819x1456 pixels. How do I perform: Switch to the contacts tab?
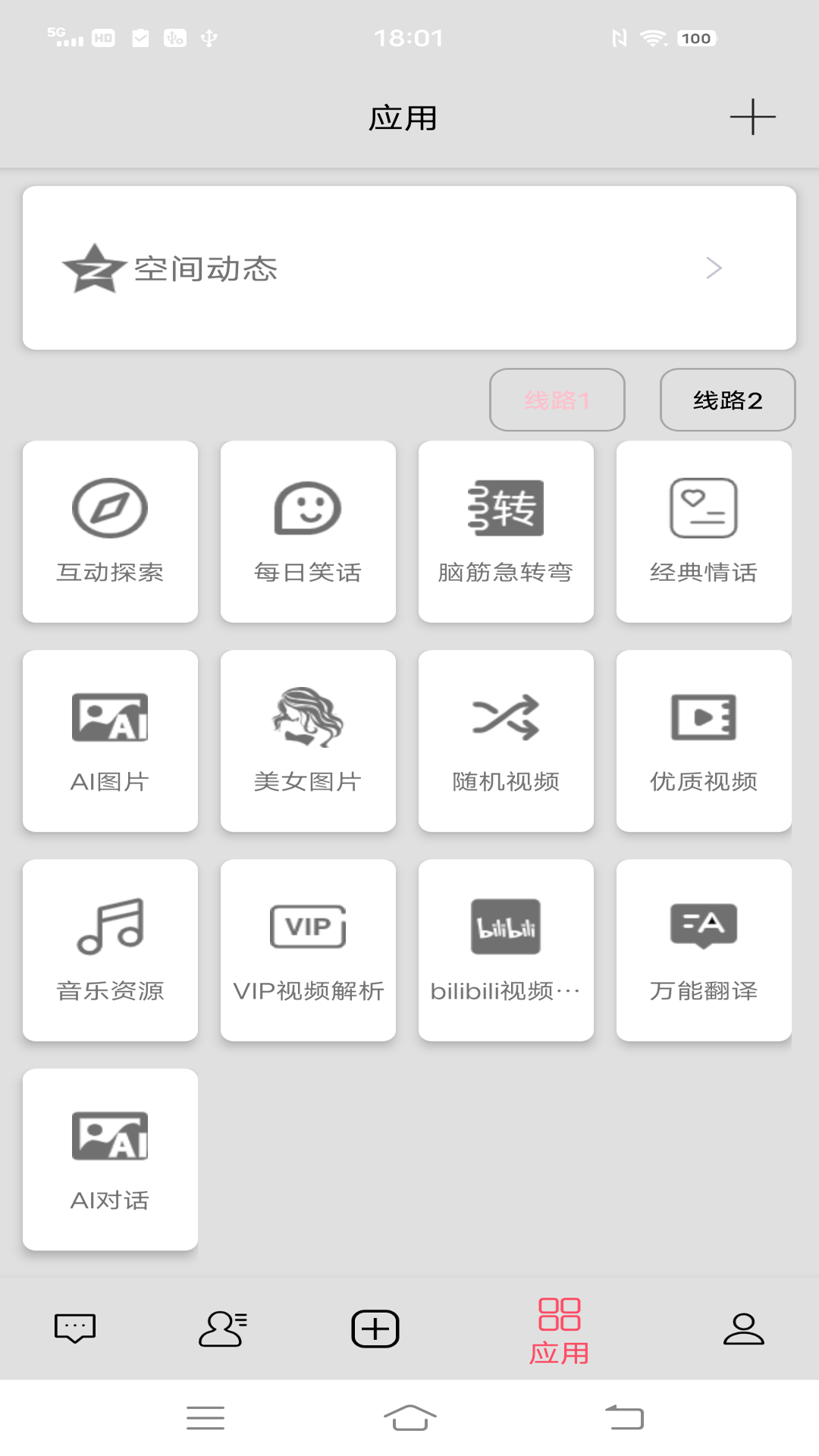click(x=223, y=1329)
